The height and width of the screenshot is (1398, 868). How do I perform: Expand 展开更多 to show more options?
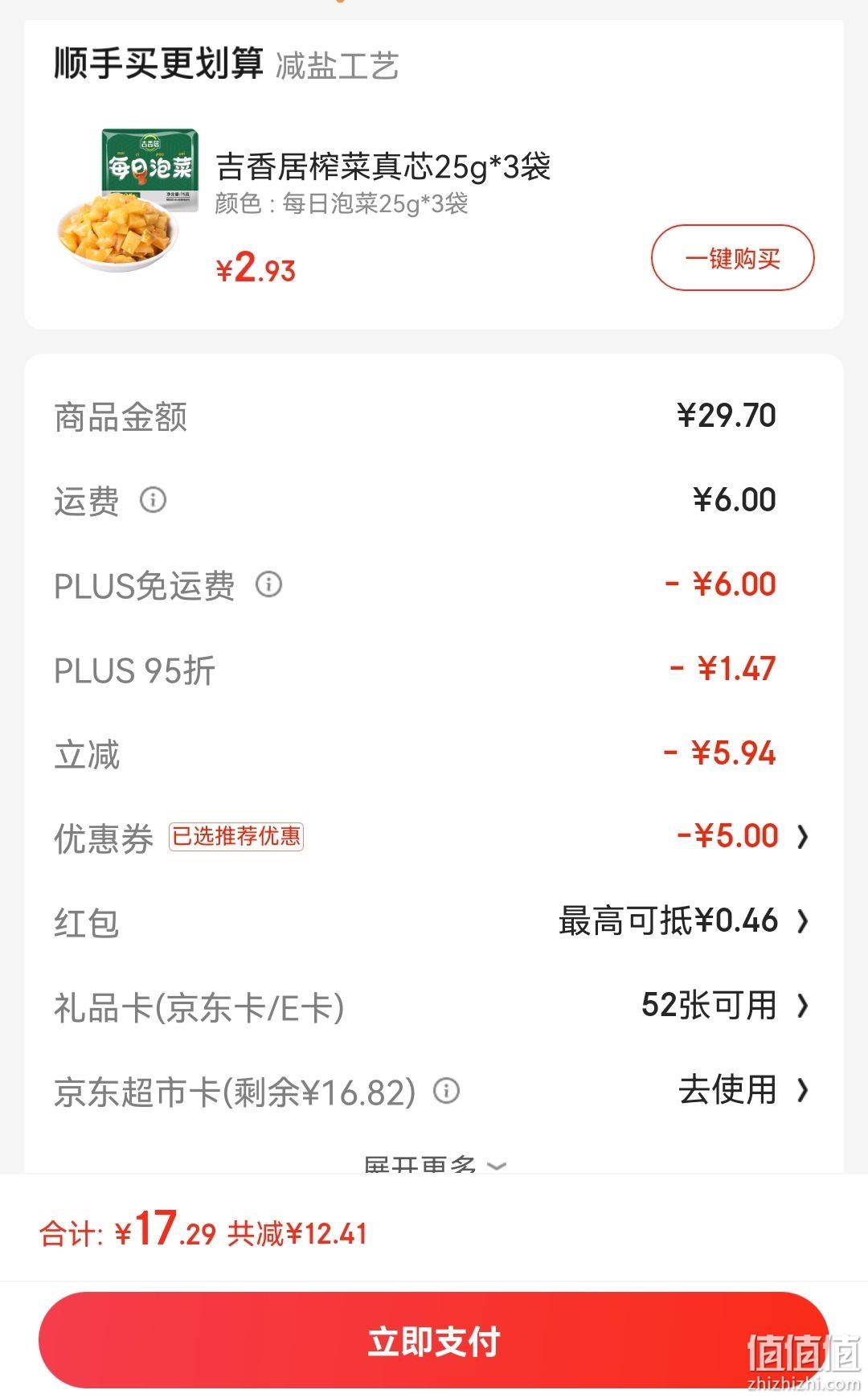434,1164
